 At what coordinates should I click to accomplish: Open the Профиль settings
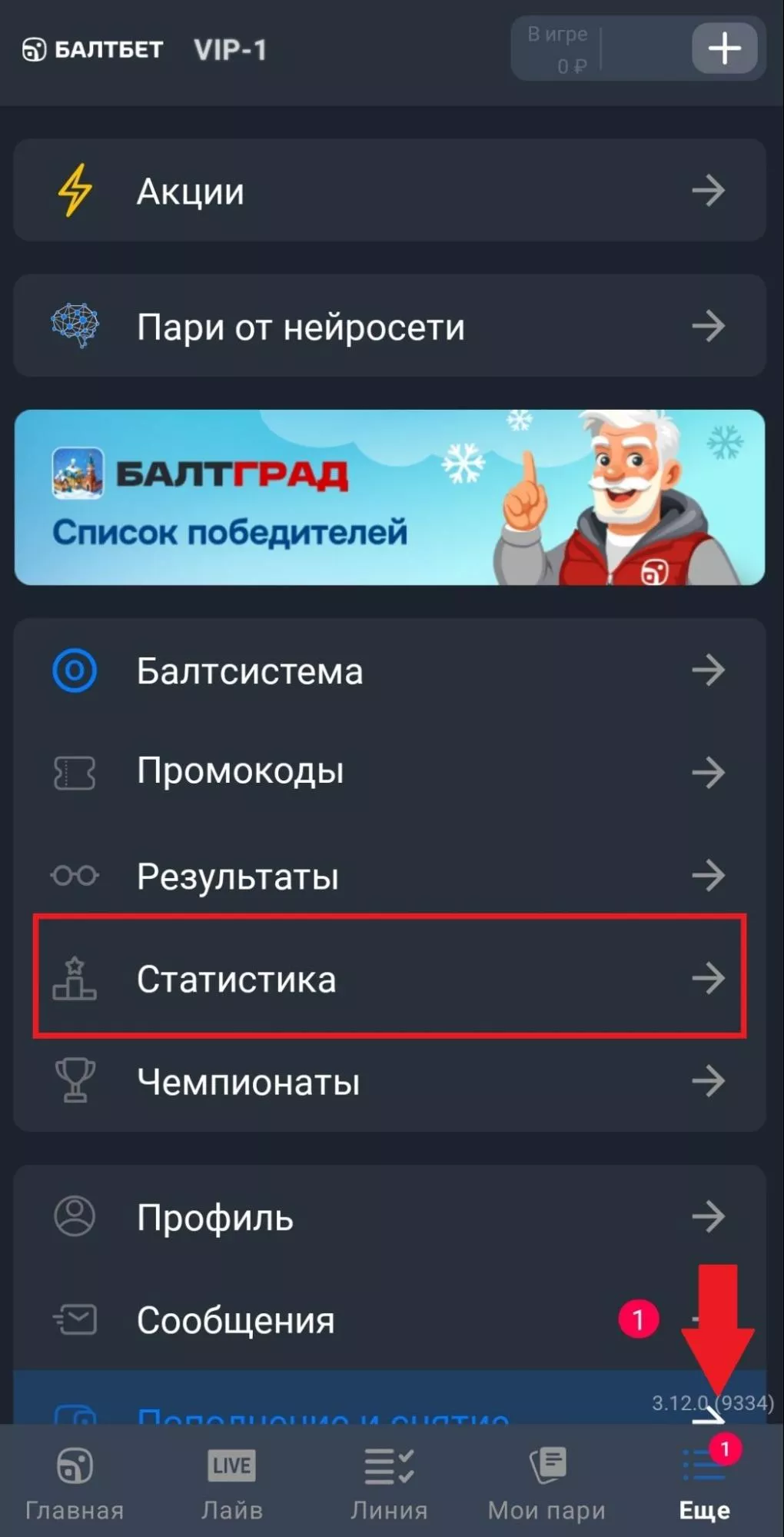pyautogui.click(x=389, y=1216)
